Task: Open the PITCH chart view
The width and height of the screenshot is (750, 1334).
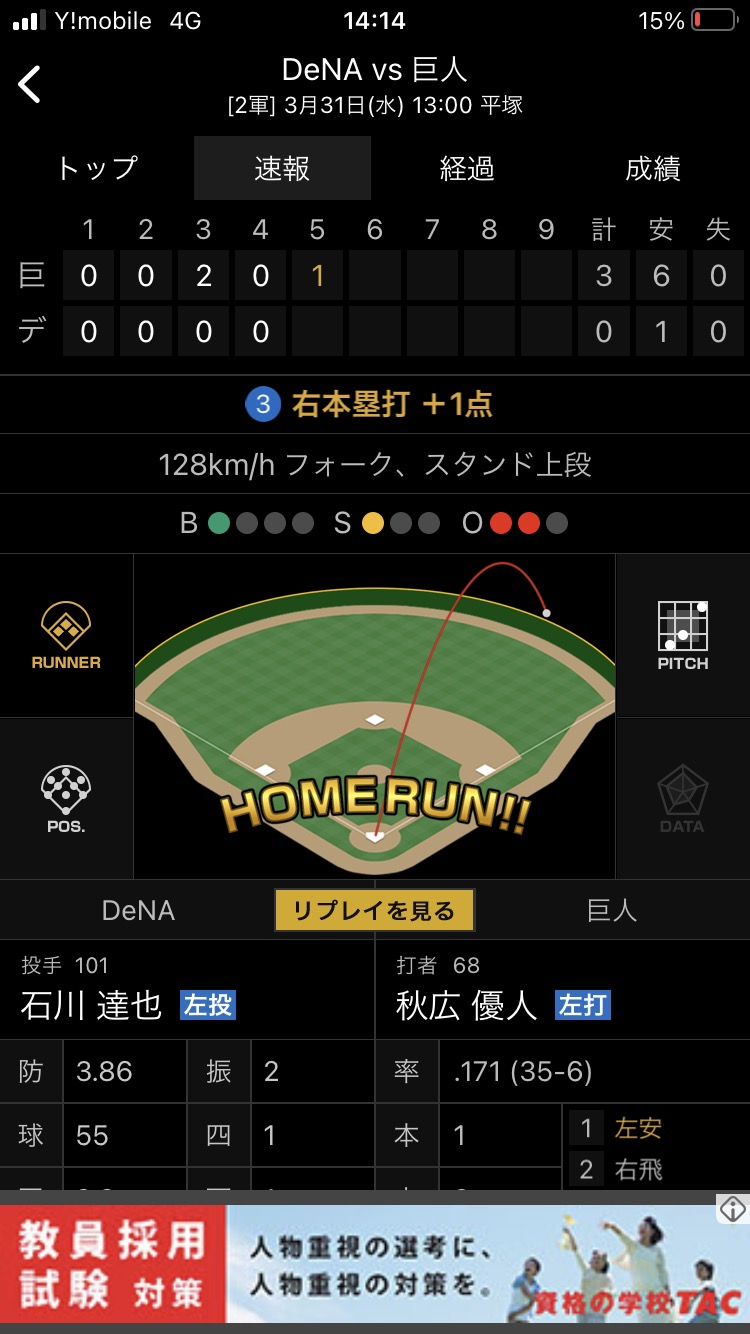Action: coord(683,636)
